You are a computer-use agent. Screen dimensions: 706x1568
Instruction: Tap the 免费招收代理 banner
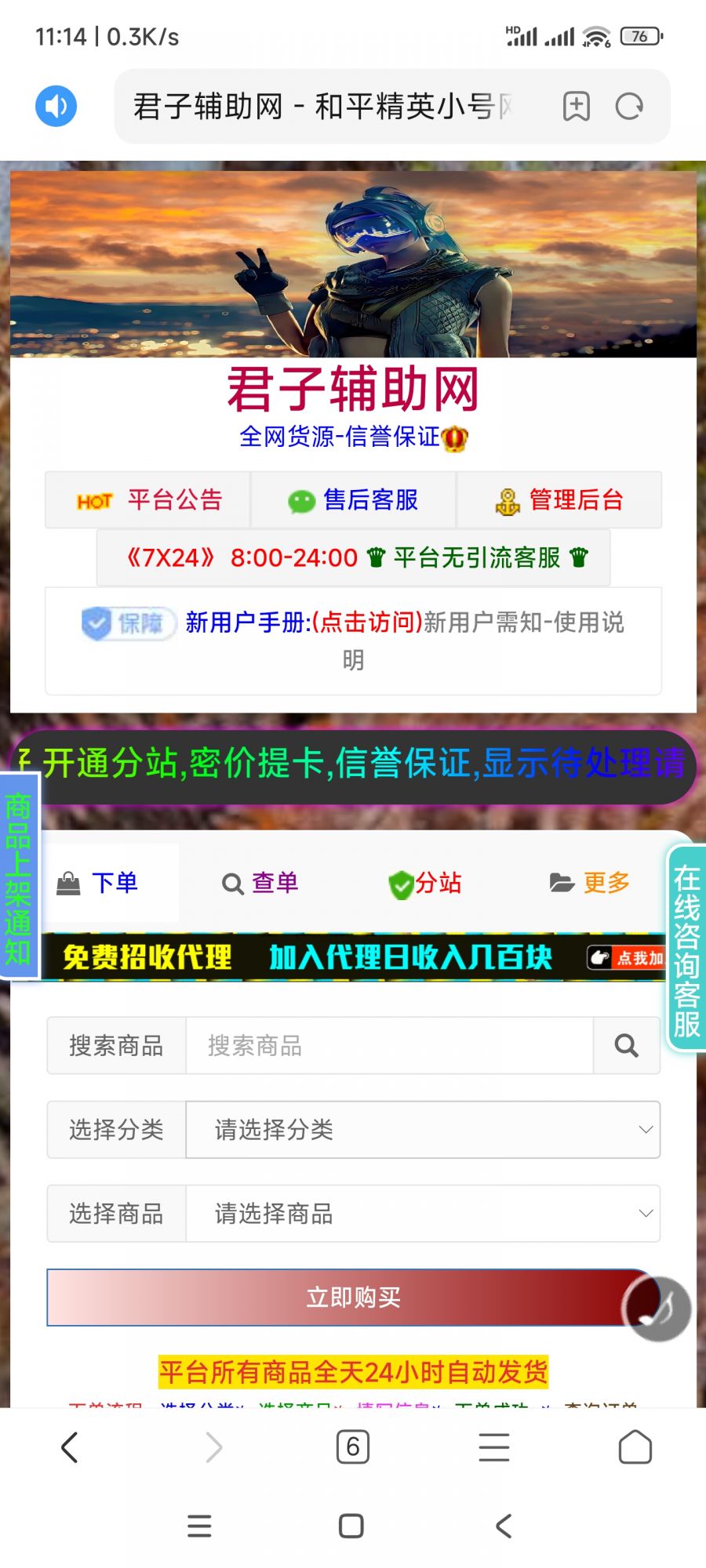pos(353,957)
